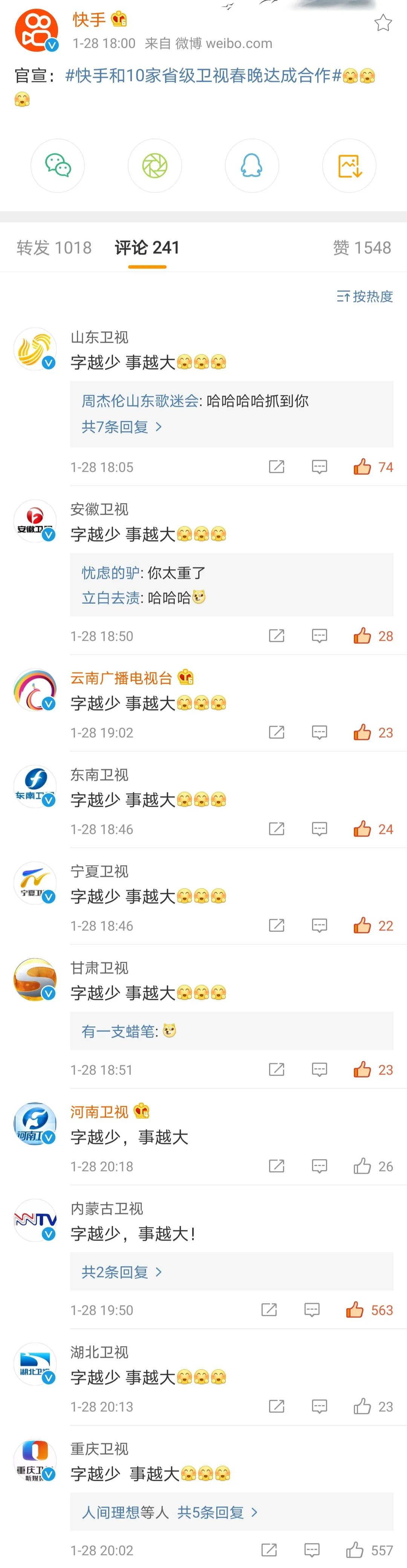Share the post to QQ
The height and width of the screenshot is (1568, 407).
[252, 166]
